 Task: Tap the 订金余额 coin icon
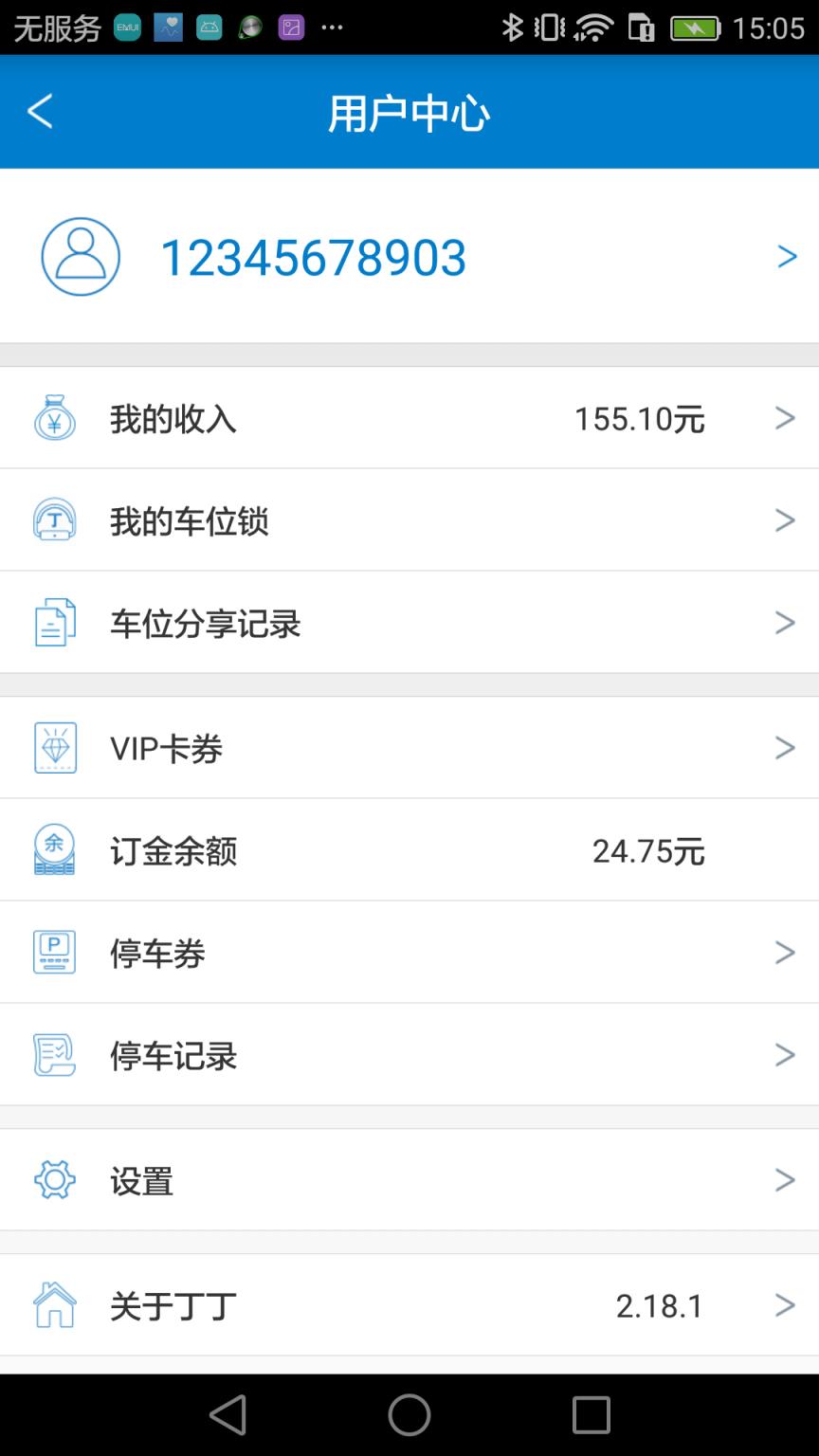tap(54, 849)
